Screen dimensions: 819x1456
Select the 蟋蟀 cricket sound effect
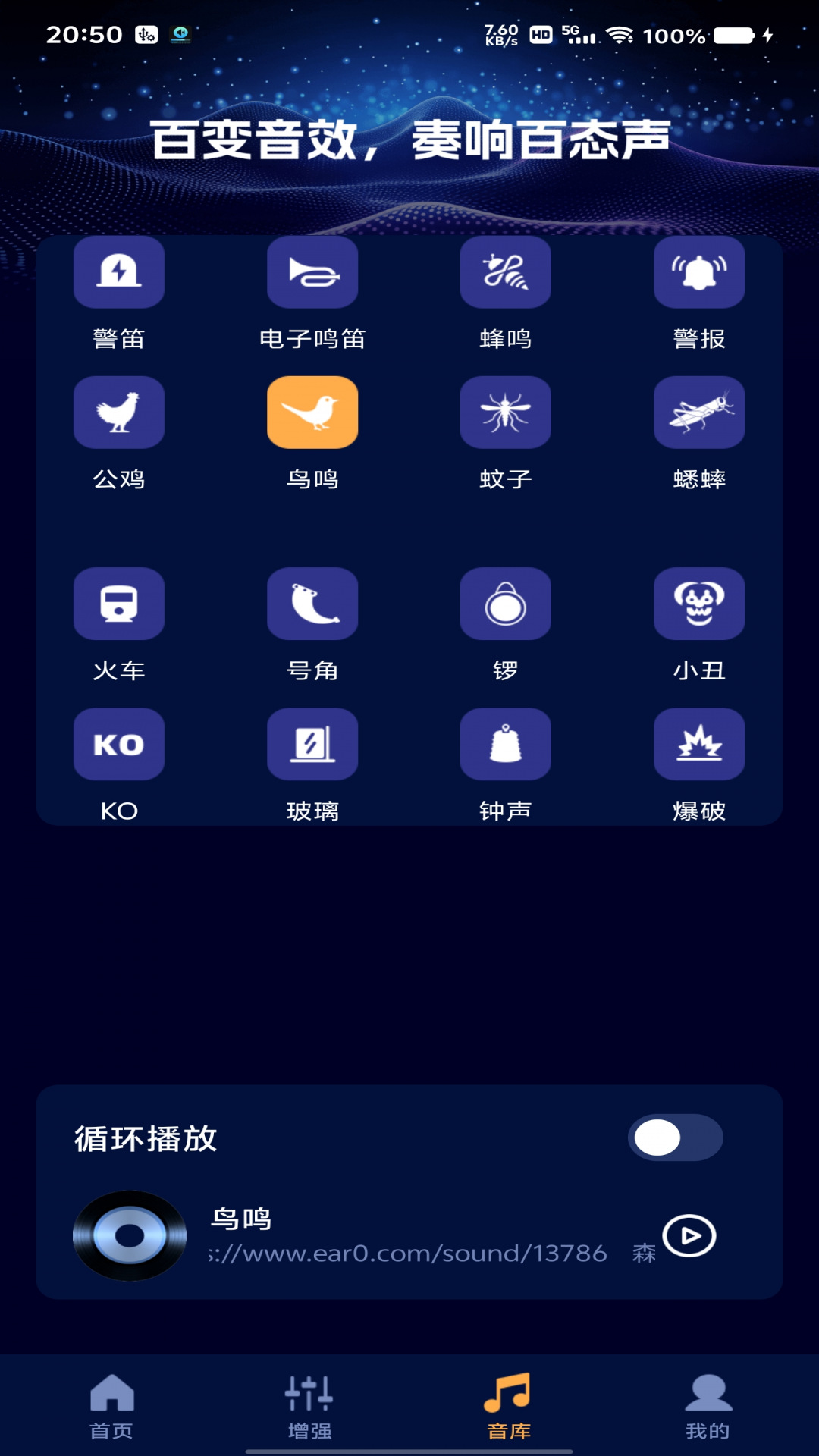(x=699, y=413)
